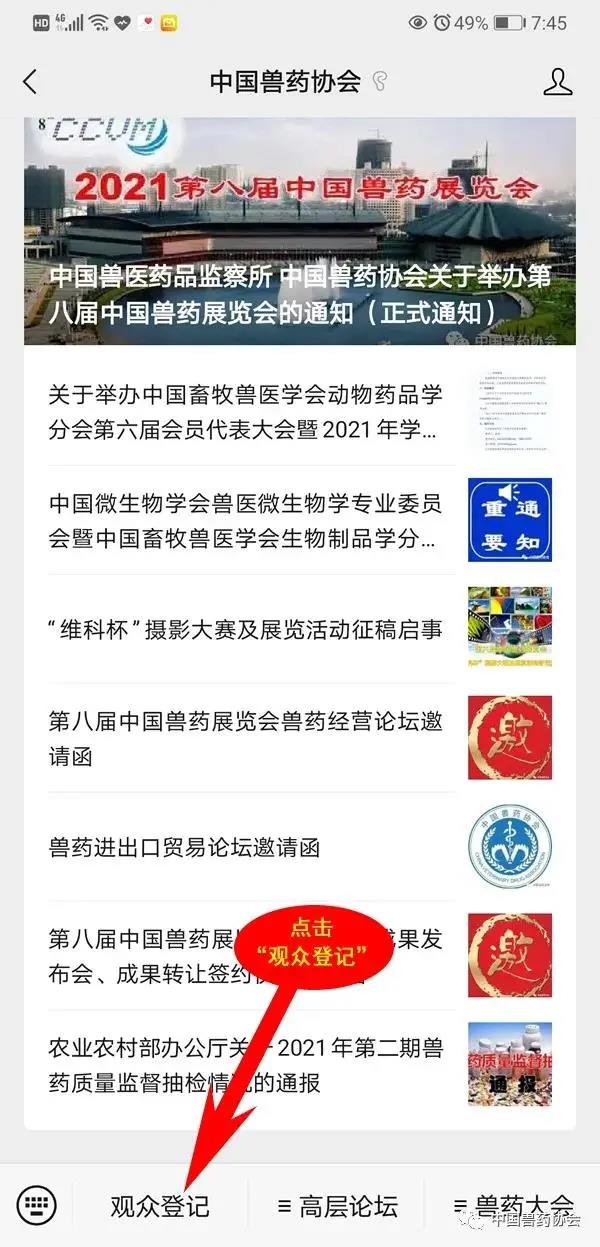Open 农业农村部办公厅 2021年第二期兽药质量监督抽检通报

[x=246, y=1064]
